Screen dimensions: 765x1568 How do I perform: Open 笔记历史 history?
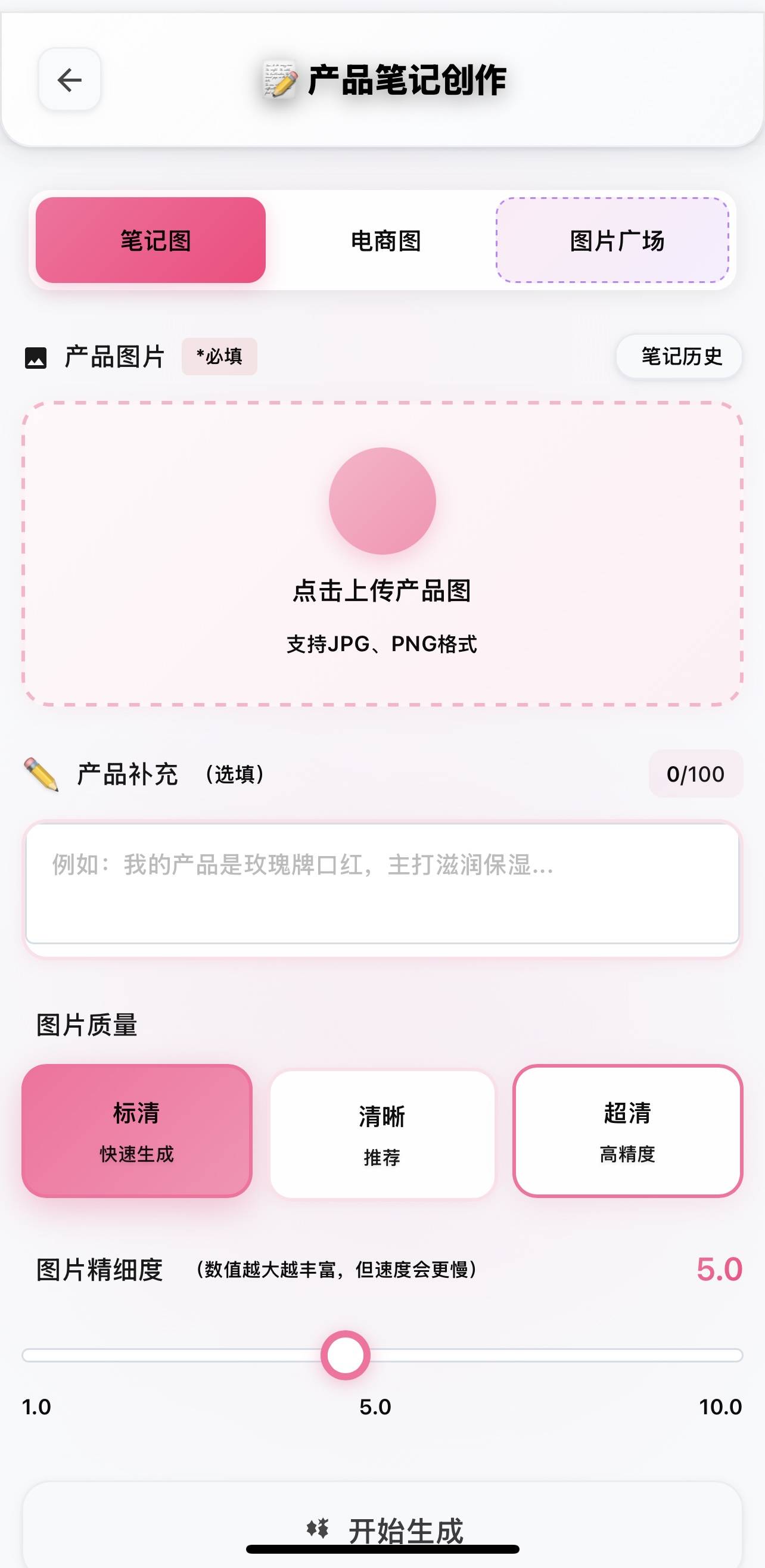(679, 356)
